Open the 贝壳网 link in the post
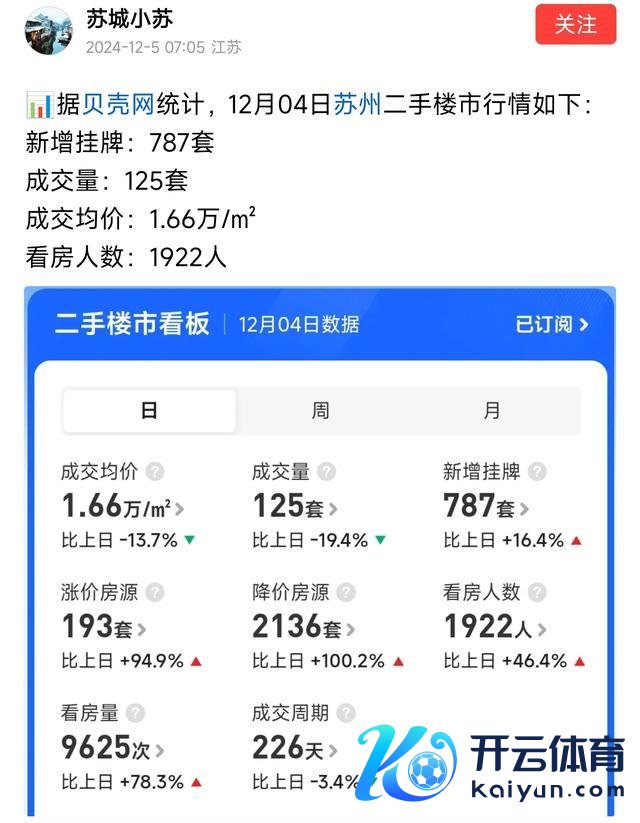This screenshot has height=823, width=640. (127, 105)
